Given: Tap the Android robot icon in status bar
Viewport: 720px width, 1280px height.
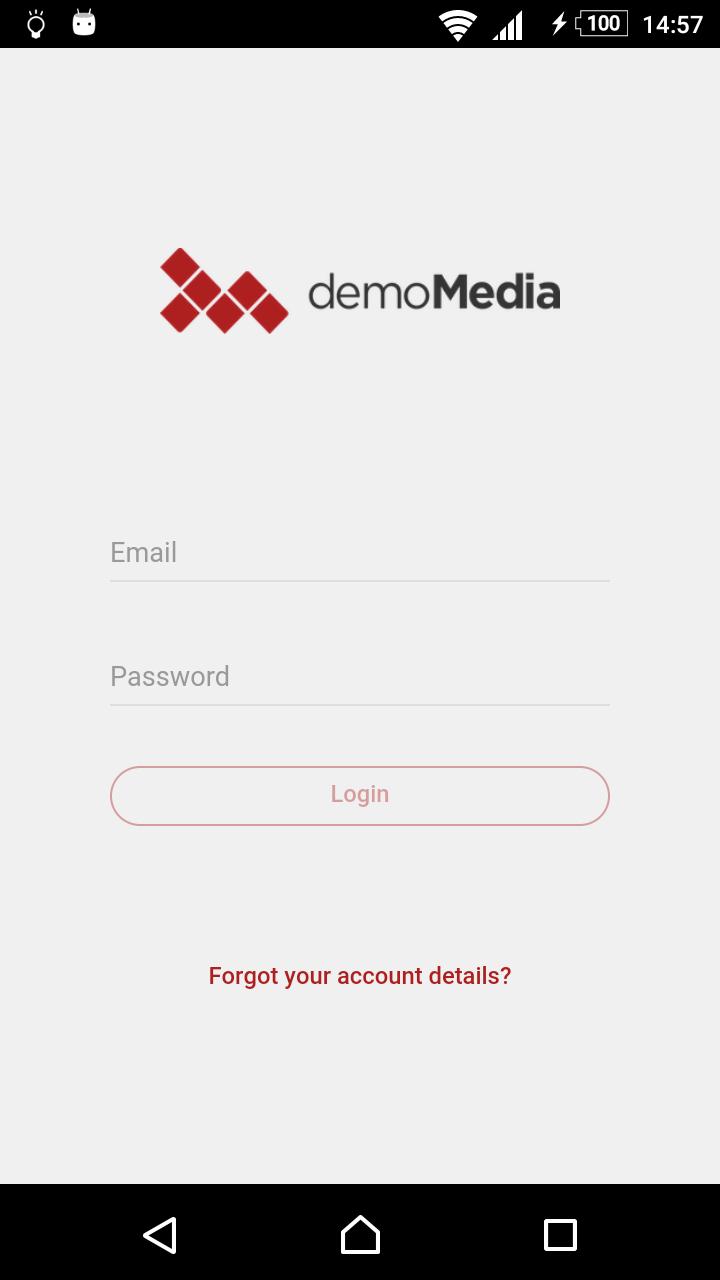Looking at the screenshot, I should 84,24.
